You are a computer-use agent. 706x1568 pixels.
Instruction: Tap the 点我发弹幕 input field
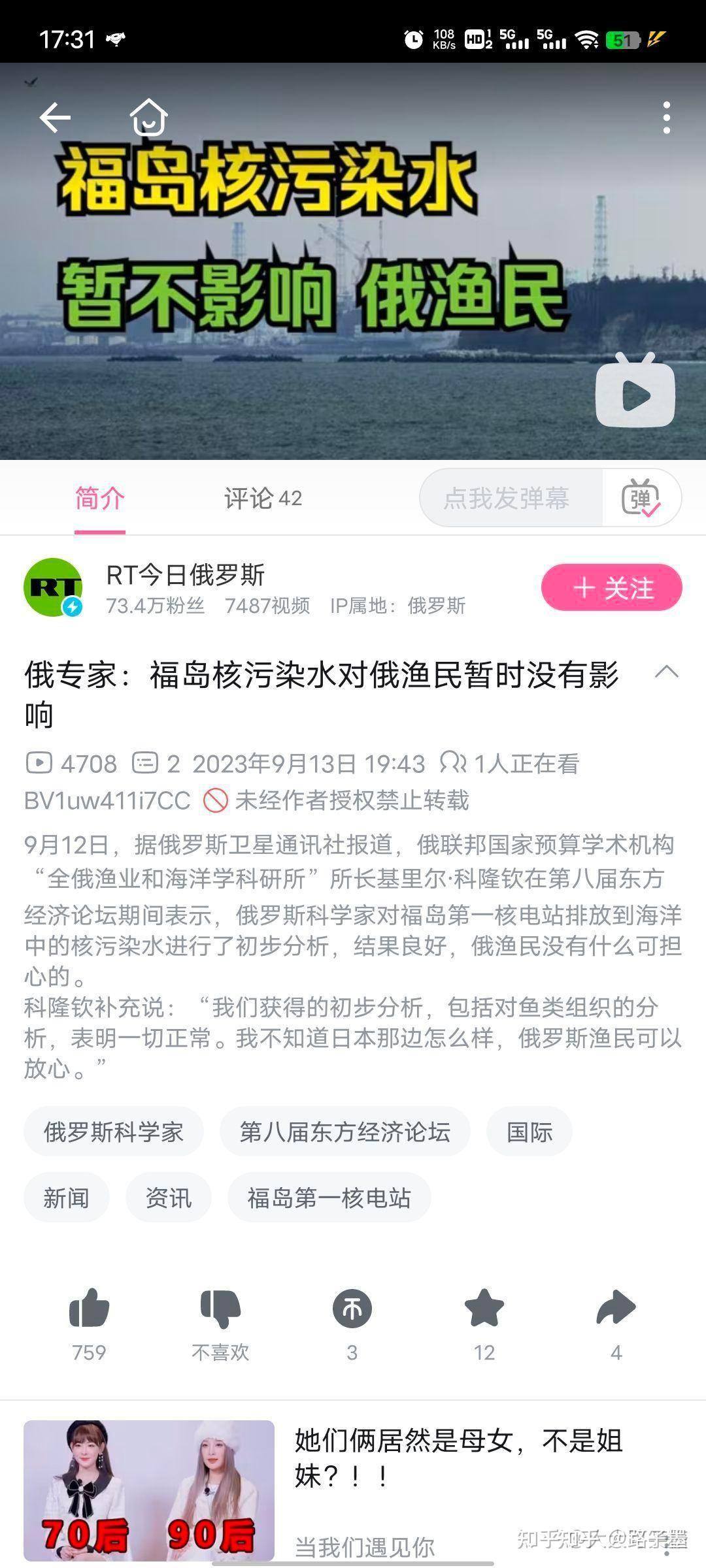click(x=507, y=498)
